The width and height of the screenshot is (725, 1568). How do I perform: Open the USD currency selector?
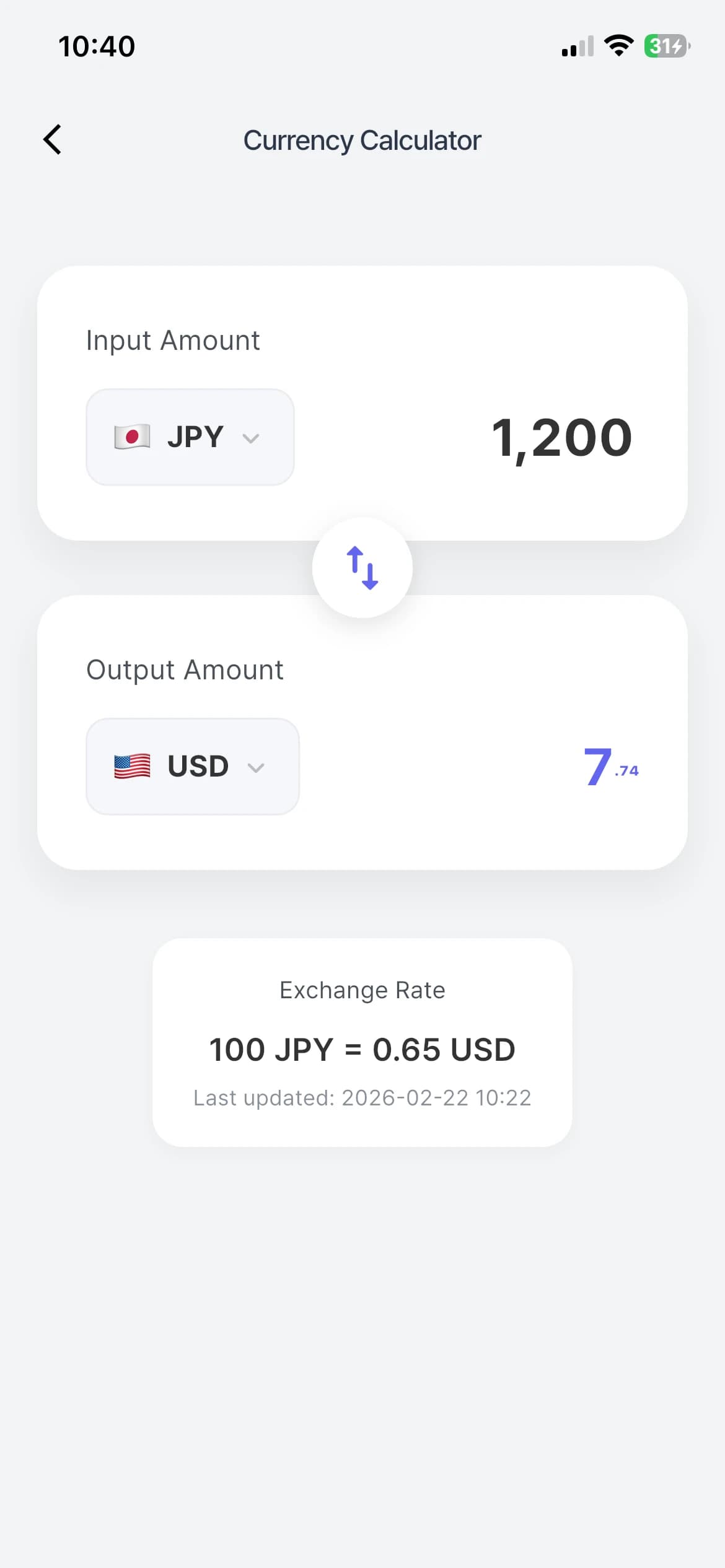coord(192,767)
